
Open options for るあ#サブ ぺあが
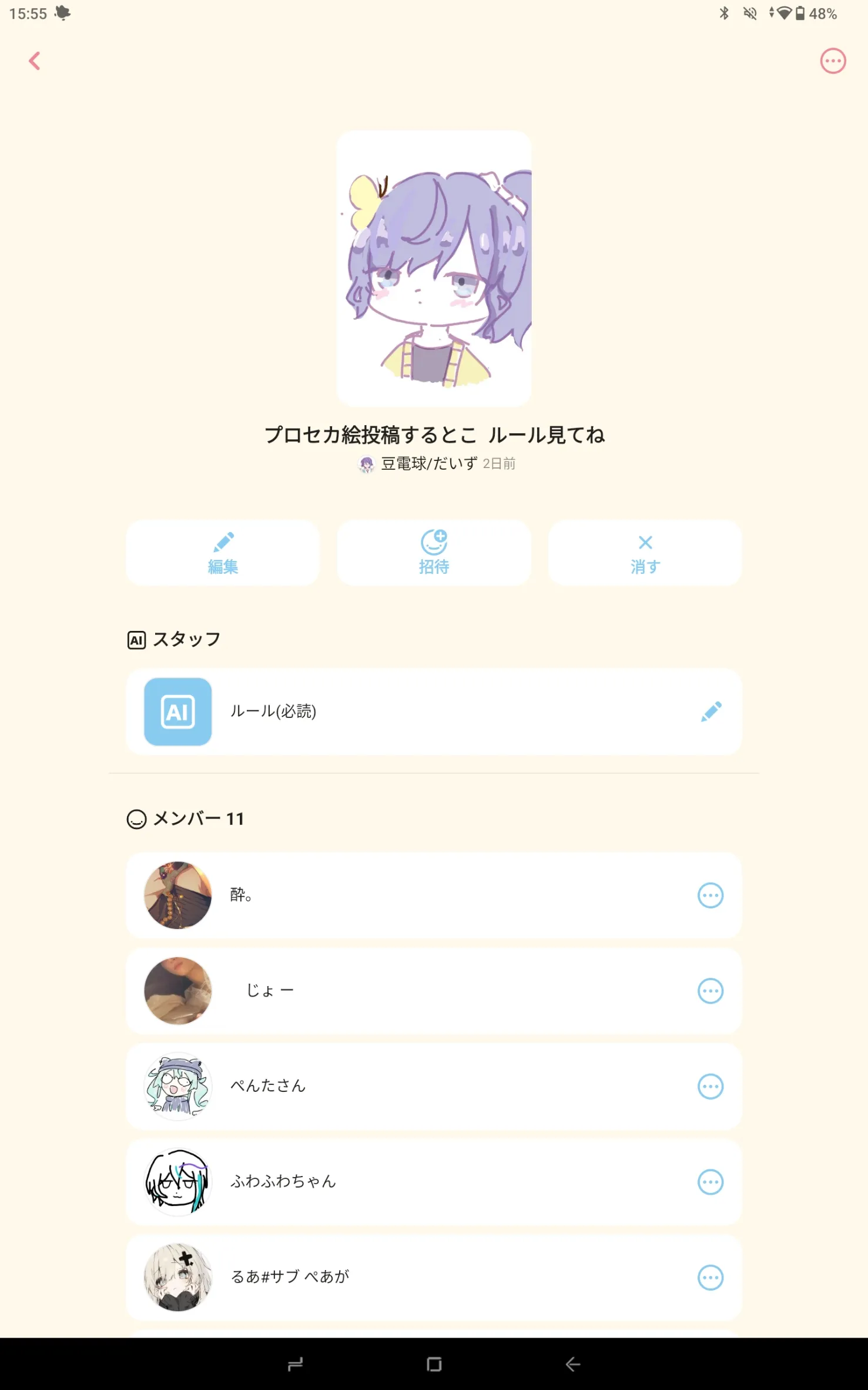tap(710, 1278)
